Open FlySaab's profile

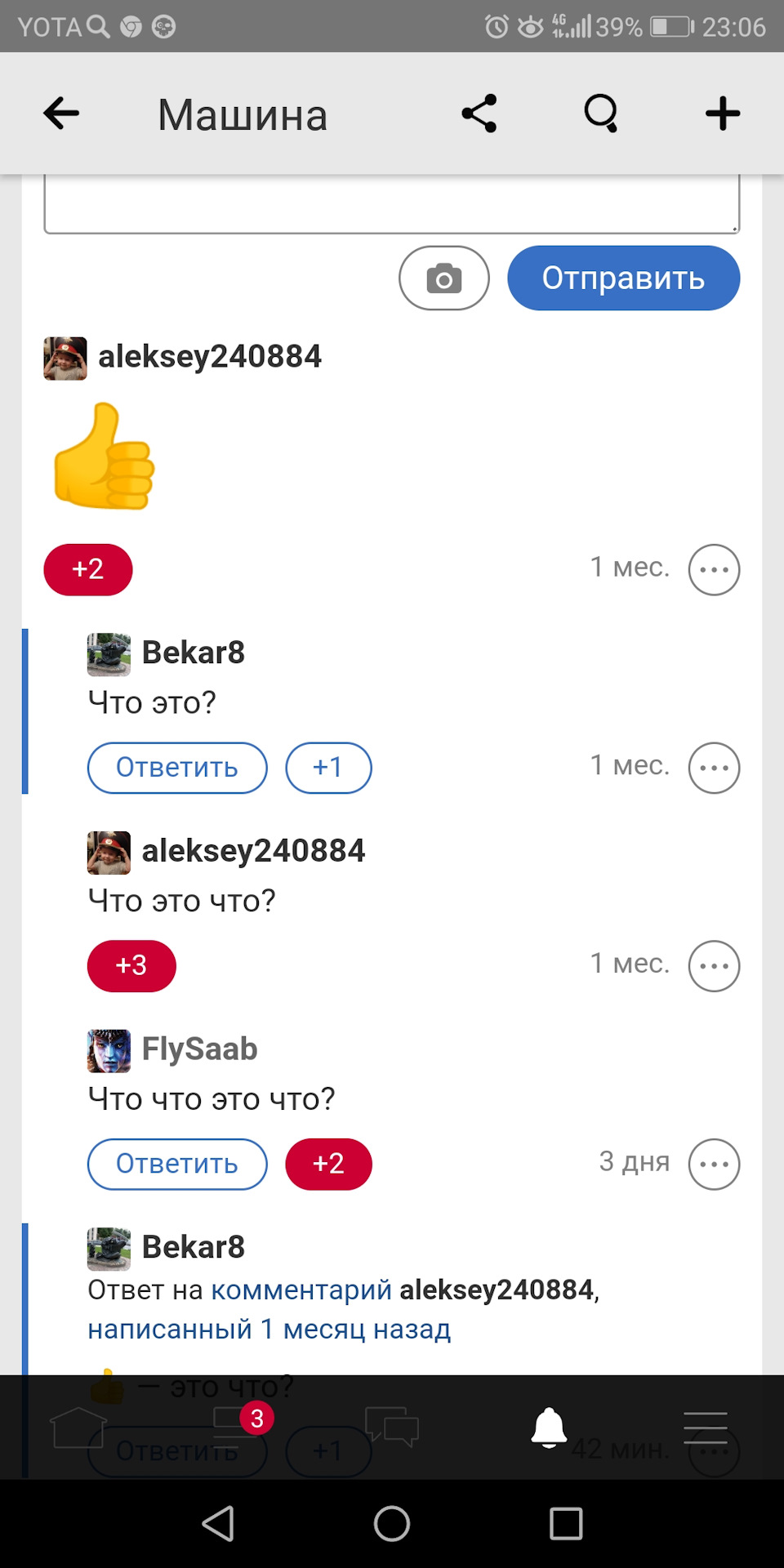(199, 1049)
